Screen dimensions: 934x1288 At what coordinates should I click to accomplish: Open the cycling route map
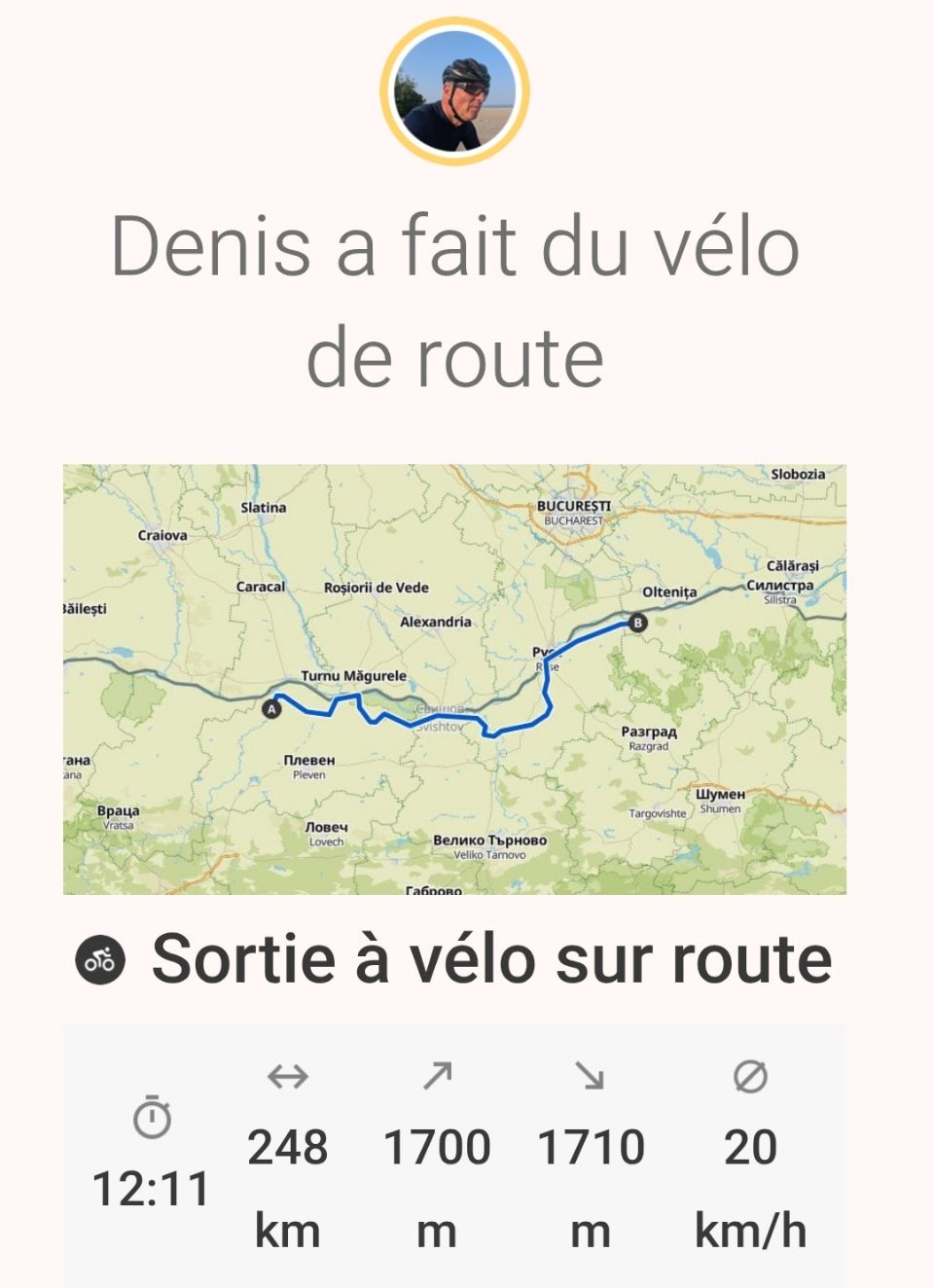[x=454, y=679]
